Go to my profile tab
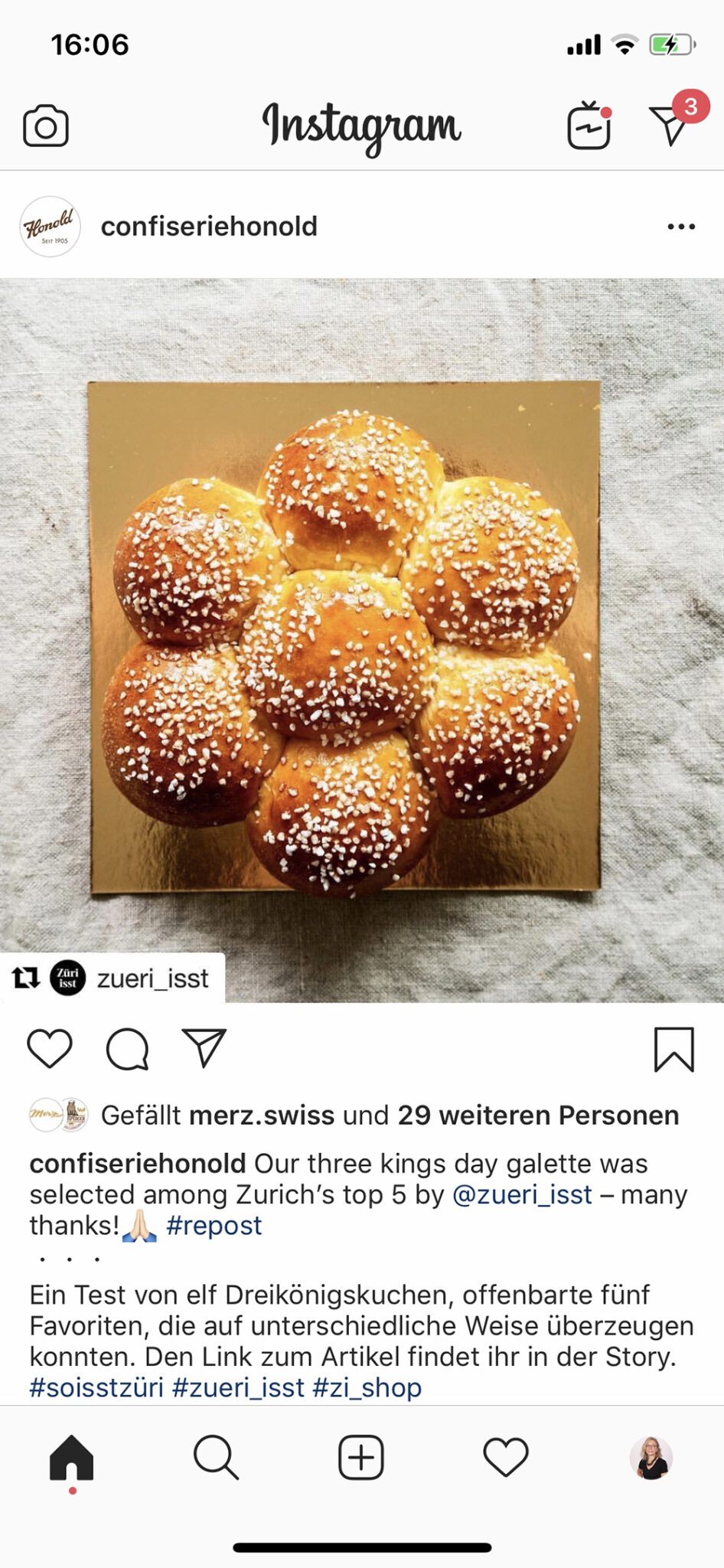 click(651, 1457)
